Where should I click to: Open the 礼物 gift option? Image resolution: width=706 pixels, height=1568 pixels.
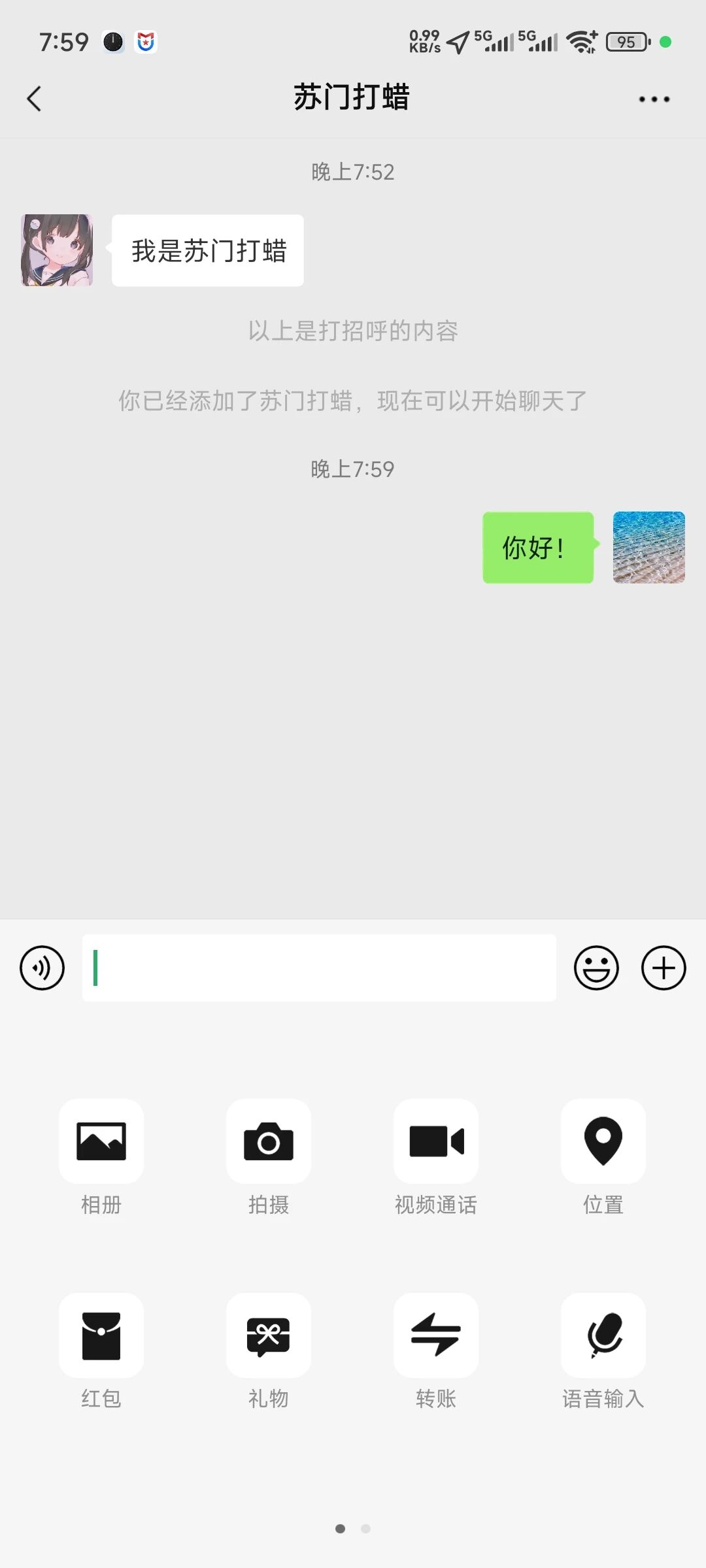(x=269, y=1336)
